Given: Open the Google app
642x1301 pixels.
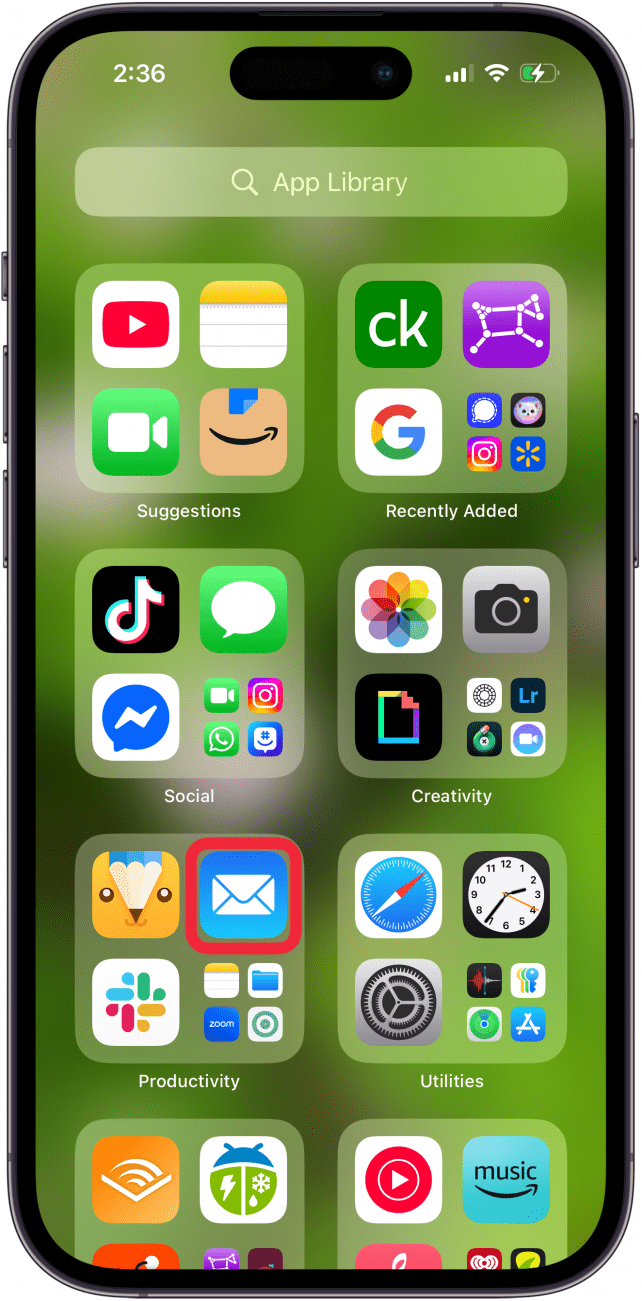Looking at the screenshot, I should (398, 432).
